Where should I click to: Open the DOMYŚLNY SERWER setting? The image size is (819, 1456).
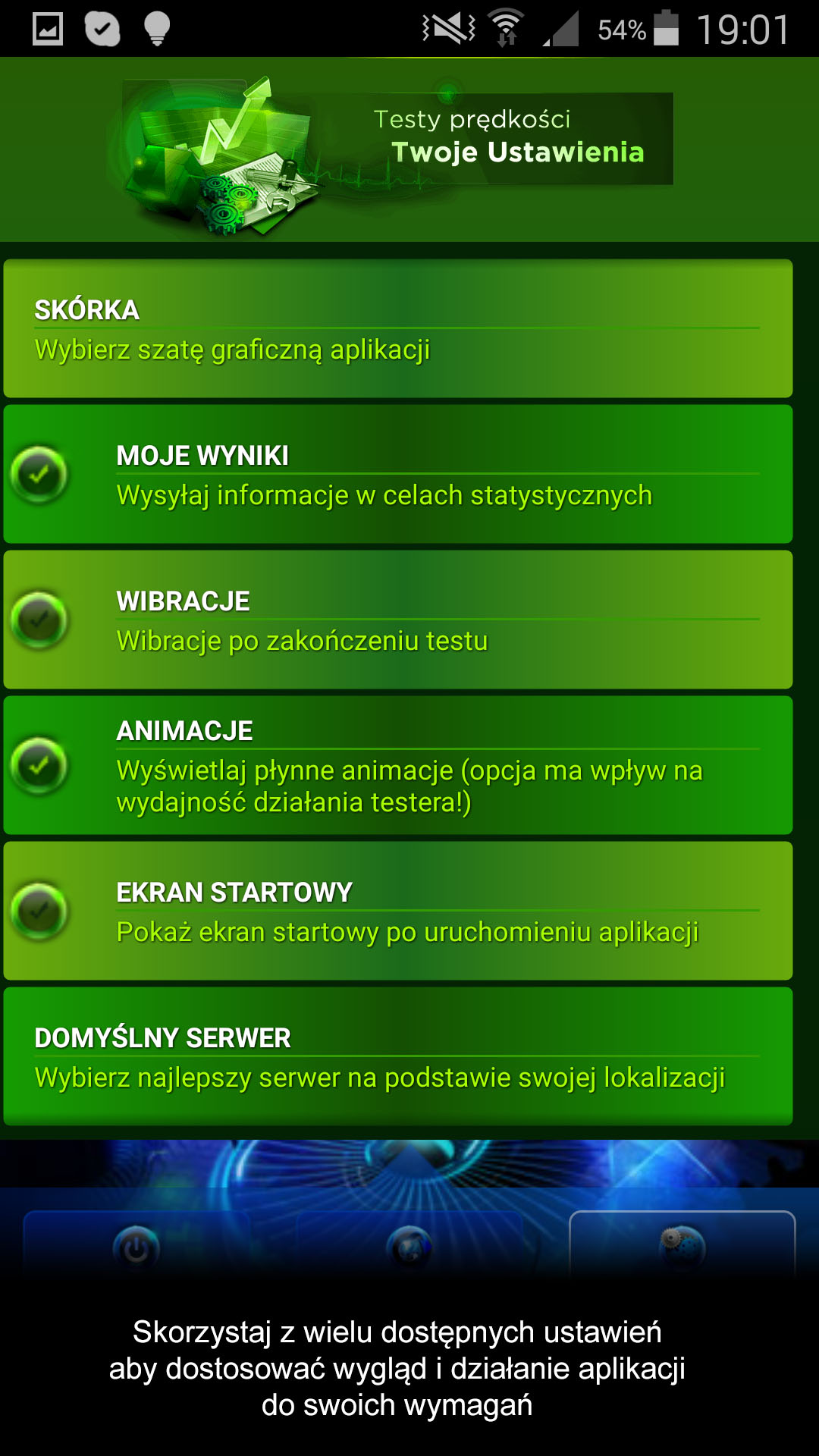pos(398,1056)
